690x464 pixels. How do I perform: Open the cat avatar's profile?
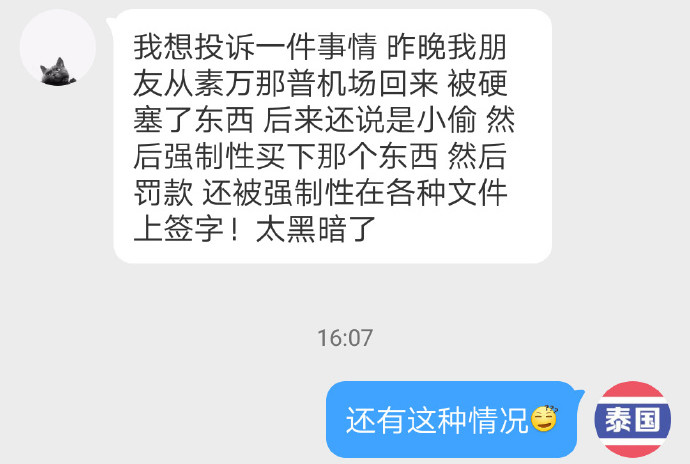coord(58,49)
